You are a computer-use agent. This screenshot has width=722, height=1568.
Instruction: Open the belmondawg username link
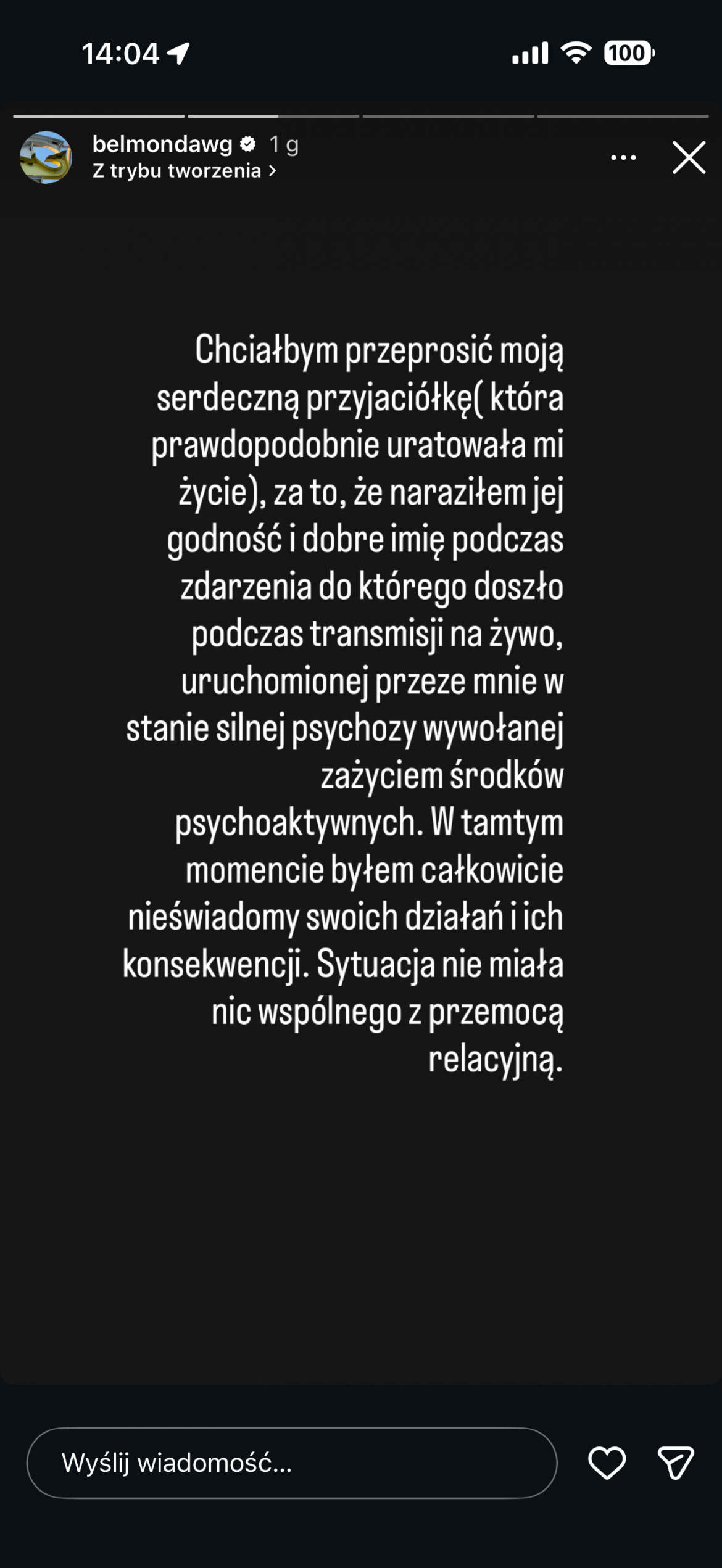click(x=162, y=144)
